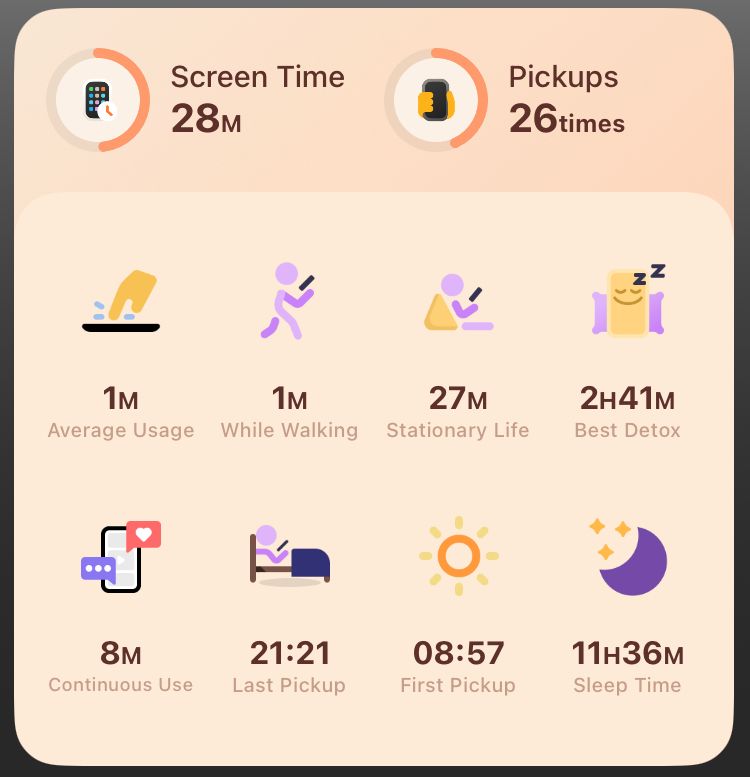Select the First Pickup tile
The image size is (750, 777).
(458, 605)
